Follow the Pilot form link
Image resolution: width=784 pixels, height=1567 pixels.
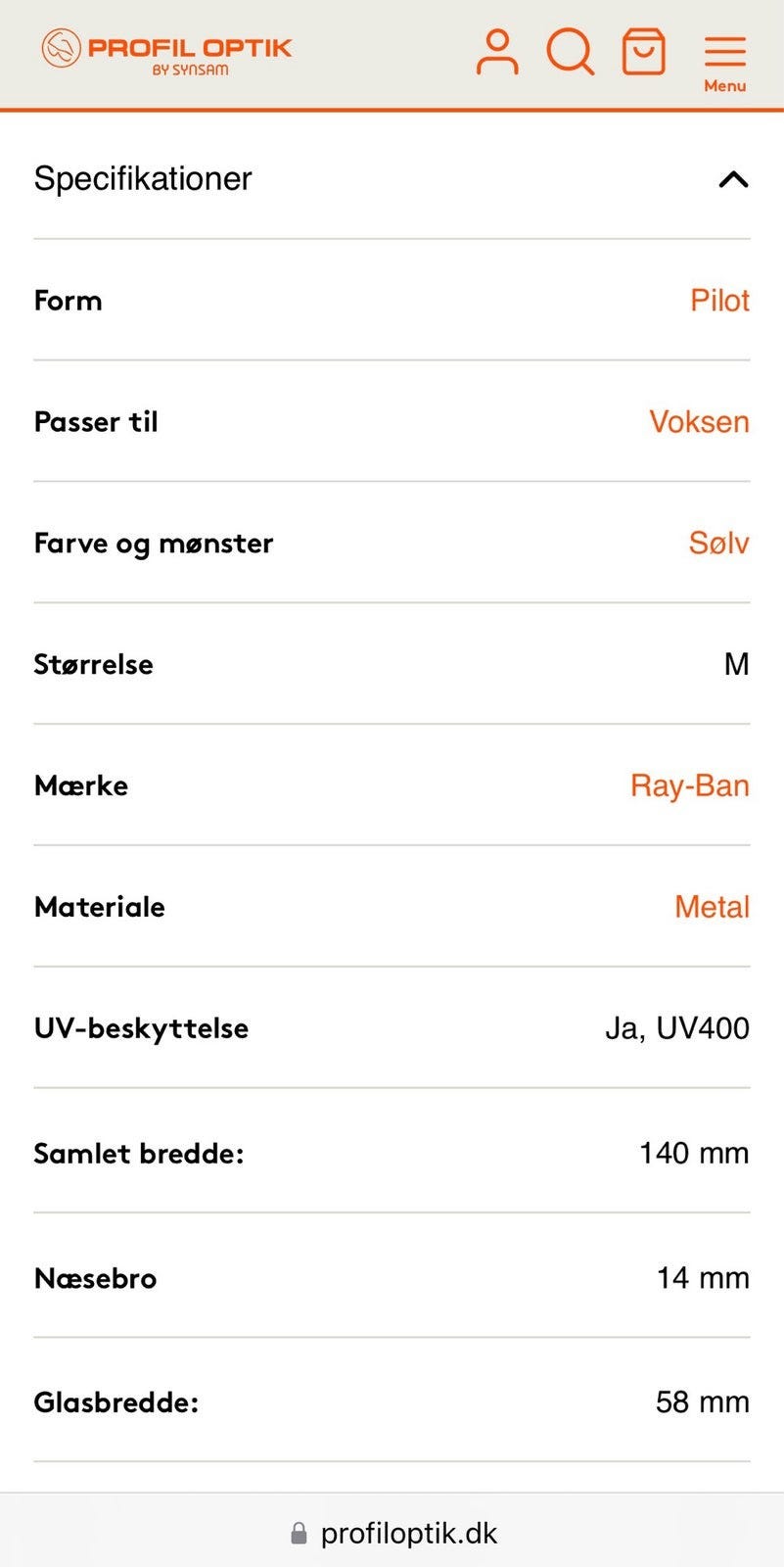tap(719, 301)
